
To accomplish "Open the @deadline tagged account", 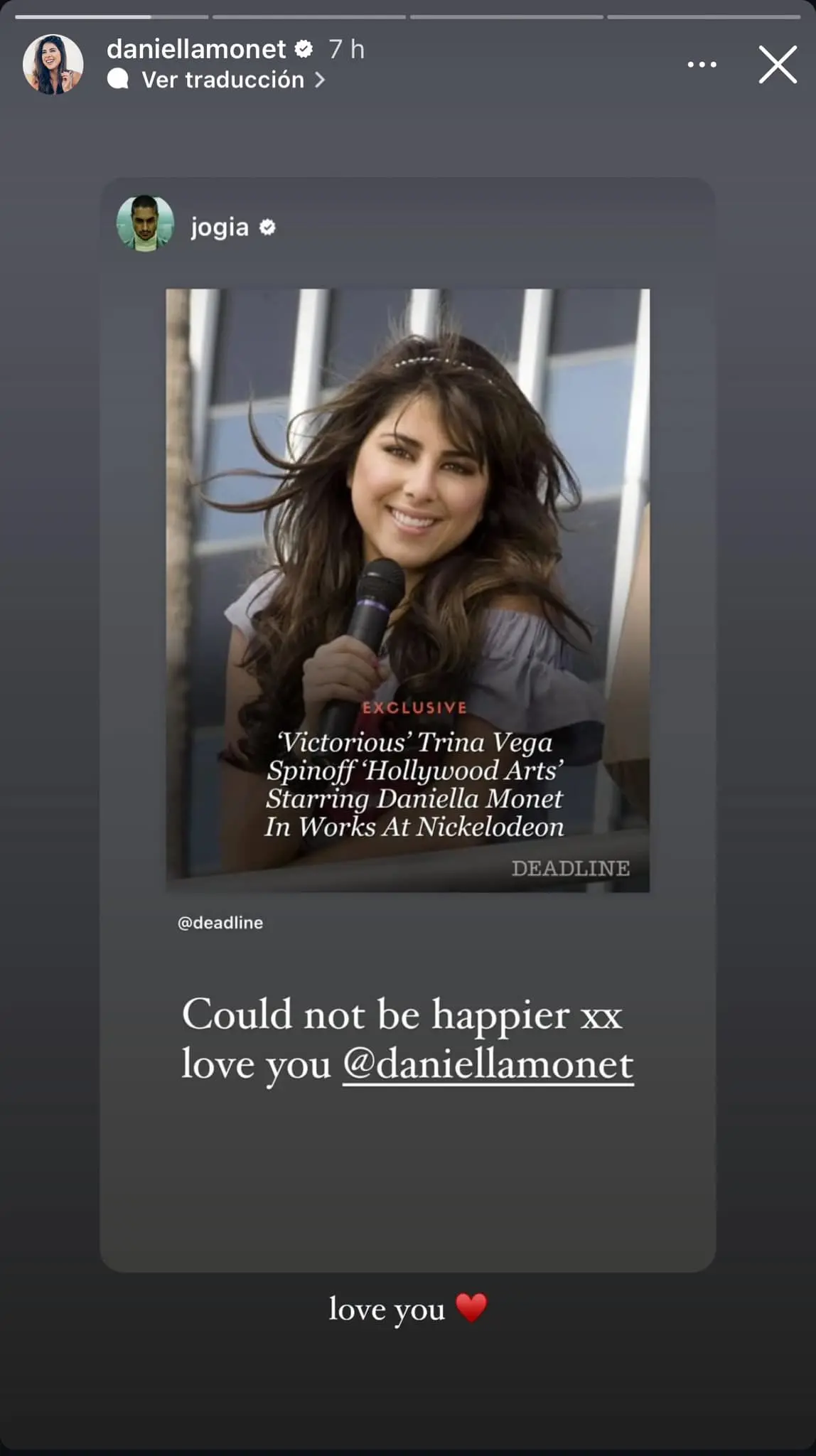I will (220, 922).
